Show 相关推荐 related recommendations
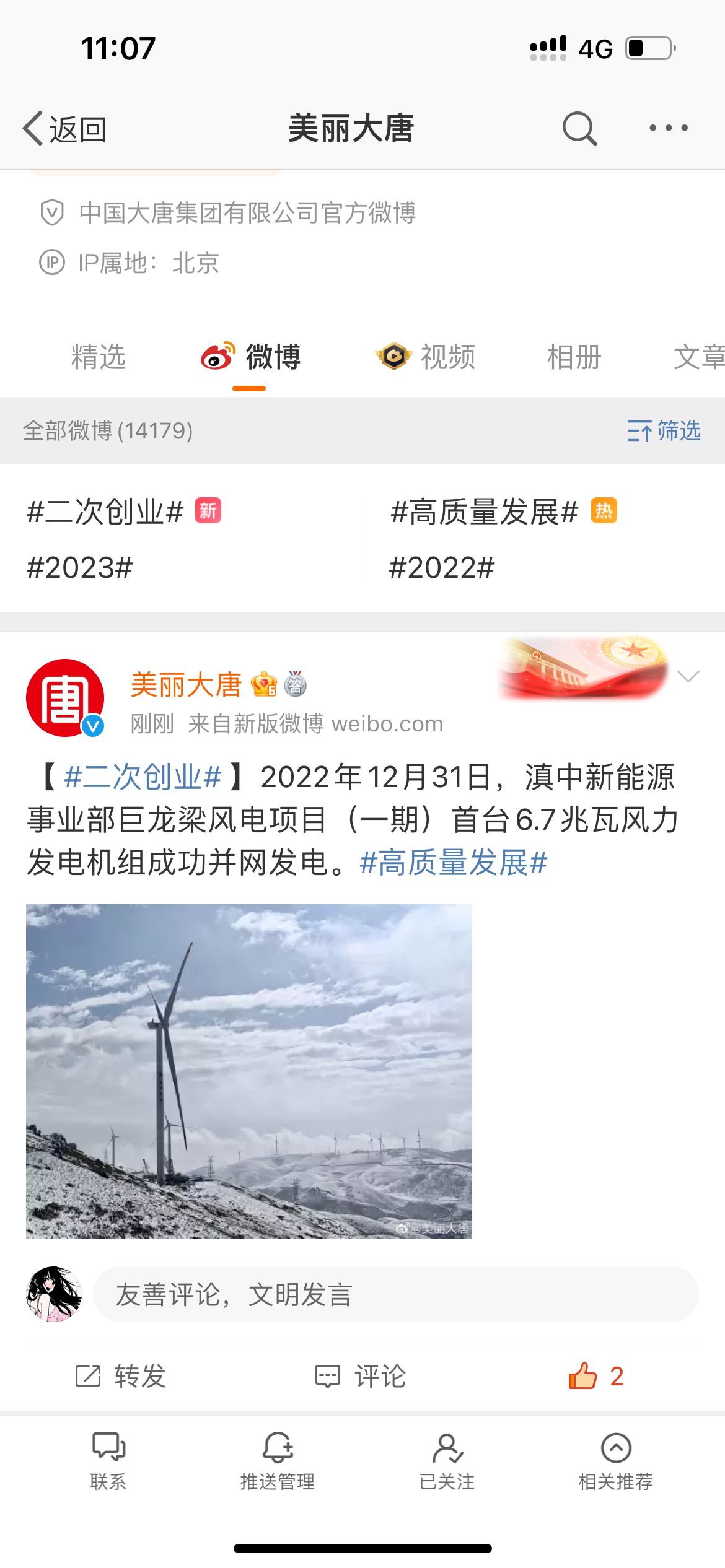Image resolution: width=725 pixels, height=1568 pixels. click(615, 1460)
